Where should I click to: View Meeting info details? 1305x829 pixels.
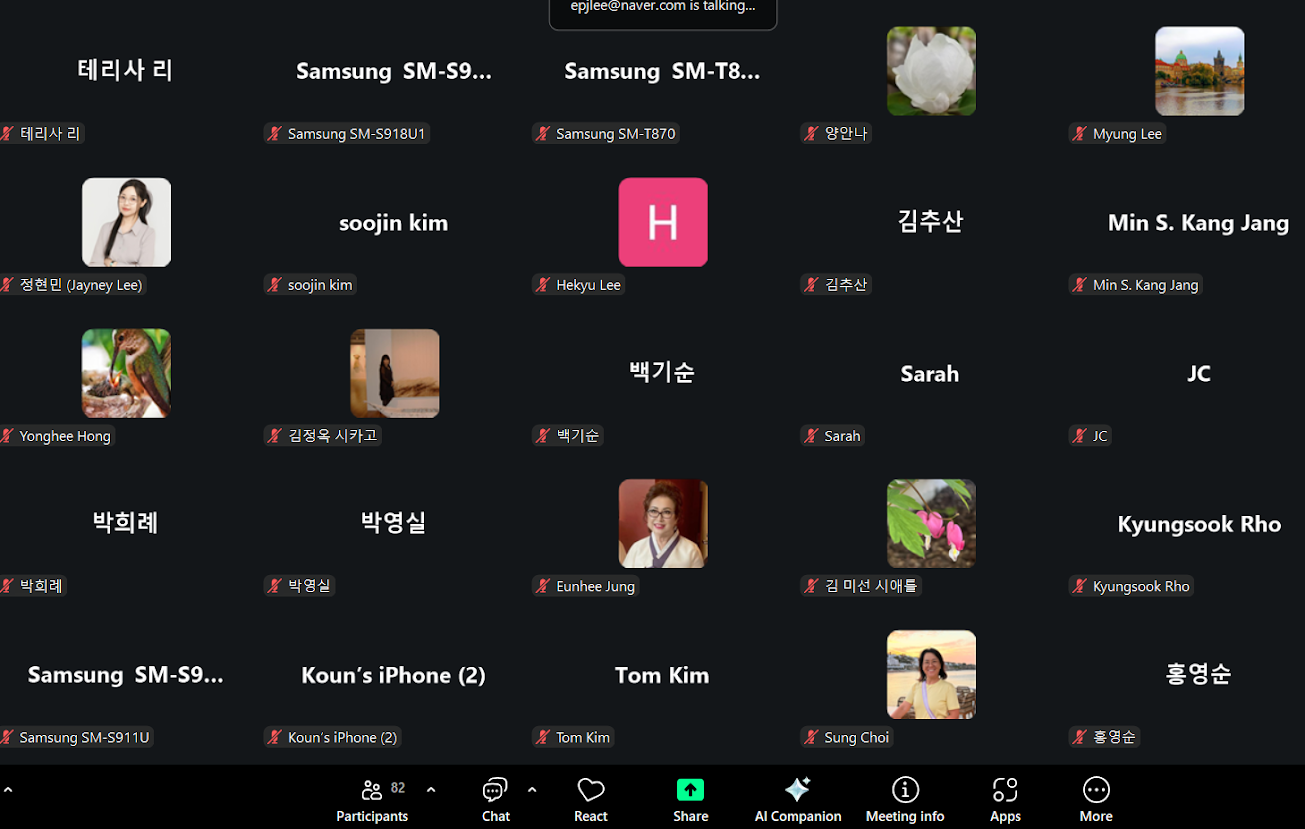pyautogui.click(x=904, y=800)
